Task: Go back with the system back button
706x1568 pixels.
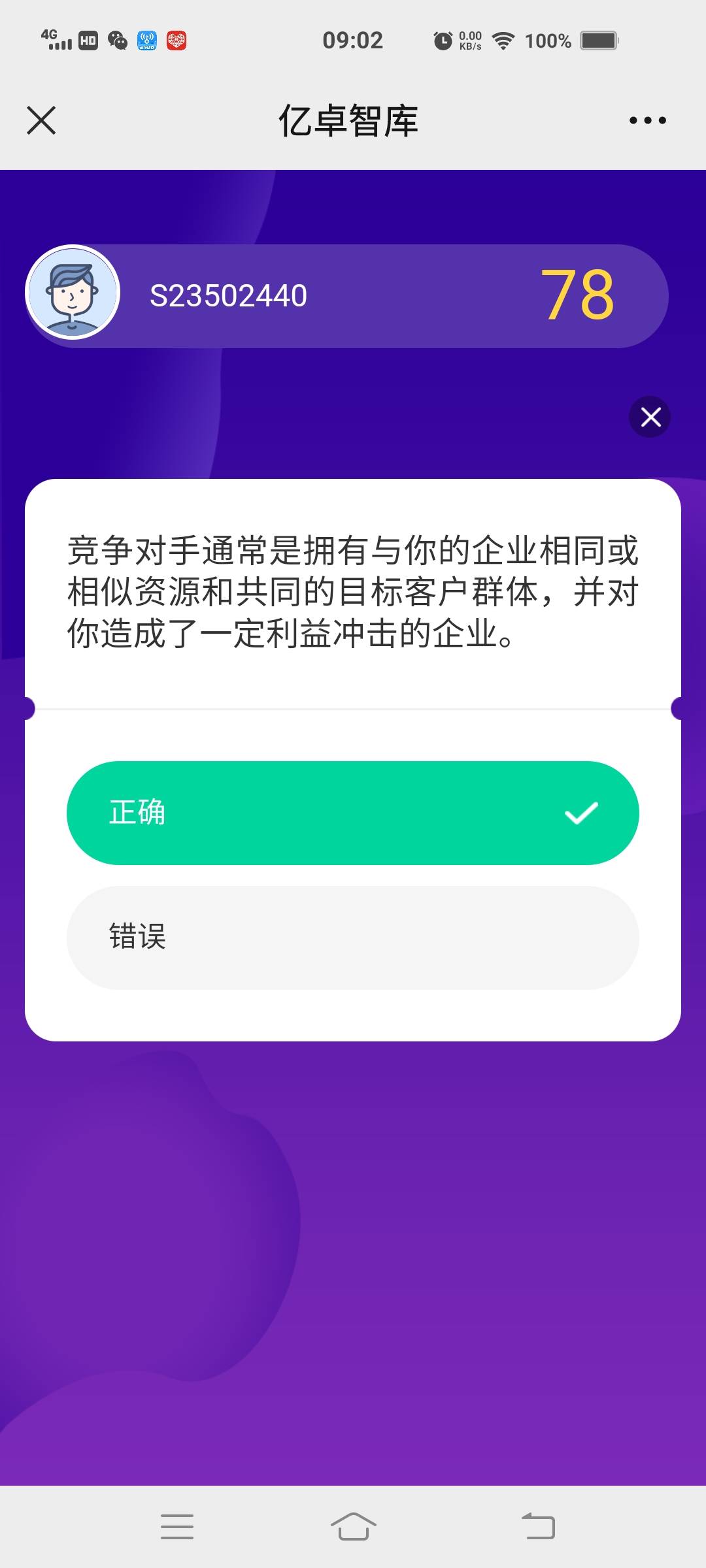Action: coord(538,1526)
